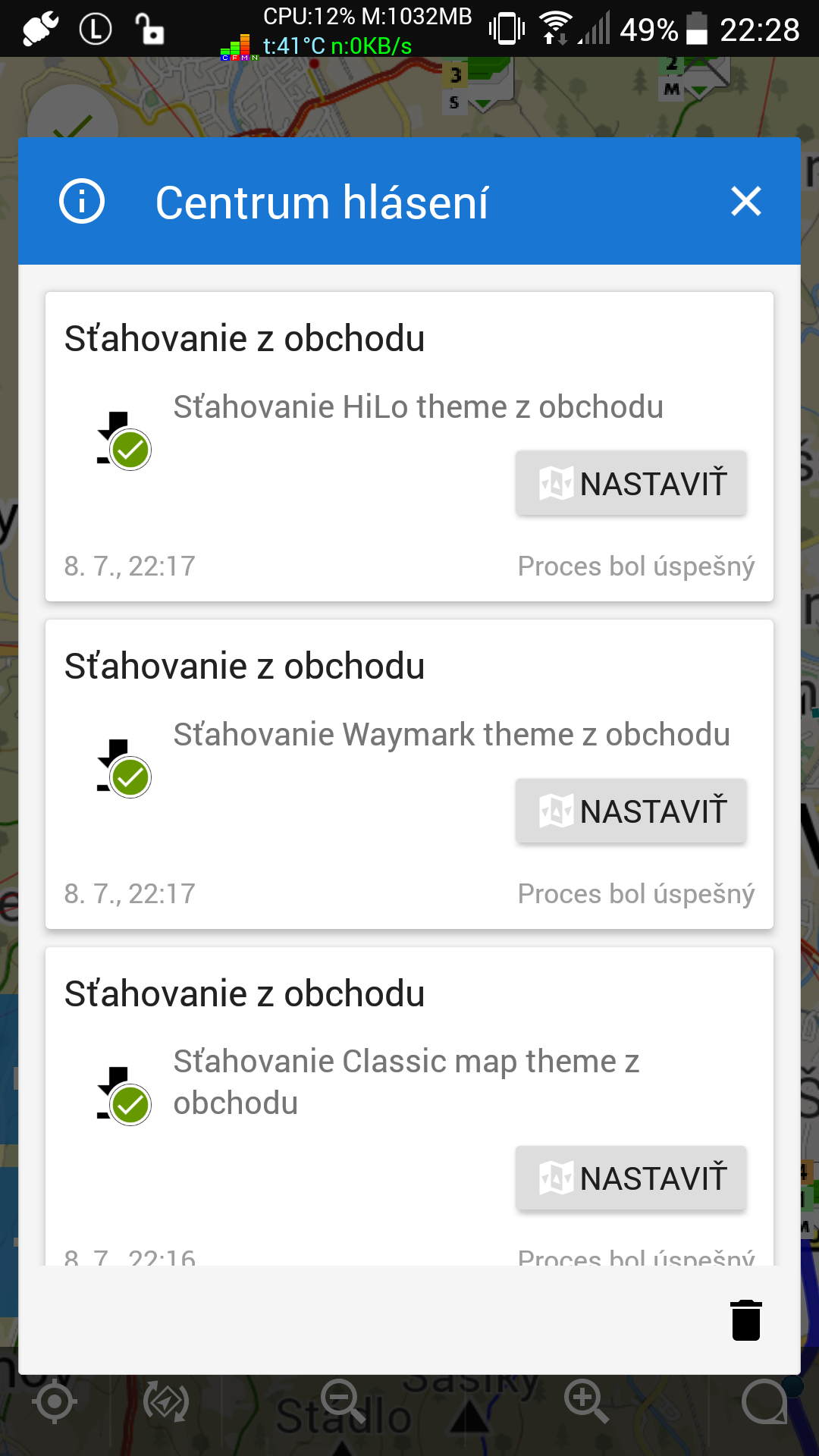The image size is (819, 1456).
Task: Tap NASTAVIŤ for the Waymark theme
Action: [x=631, y=811]
